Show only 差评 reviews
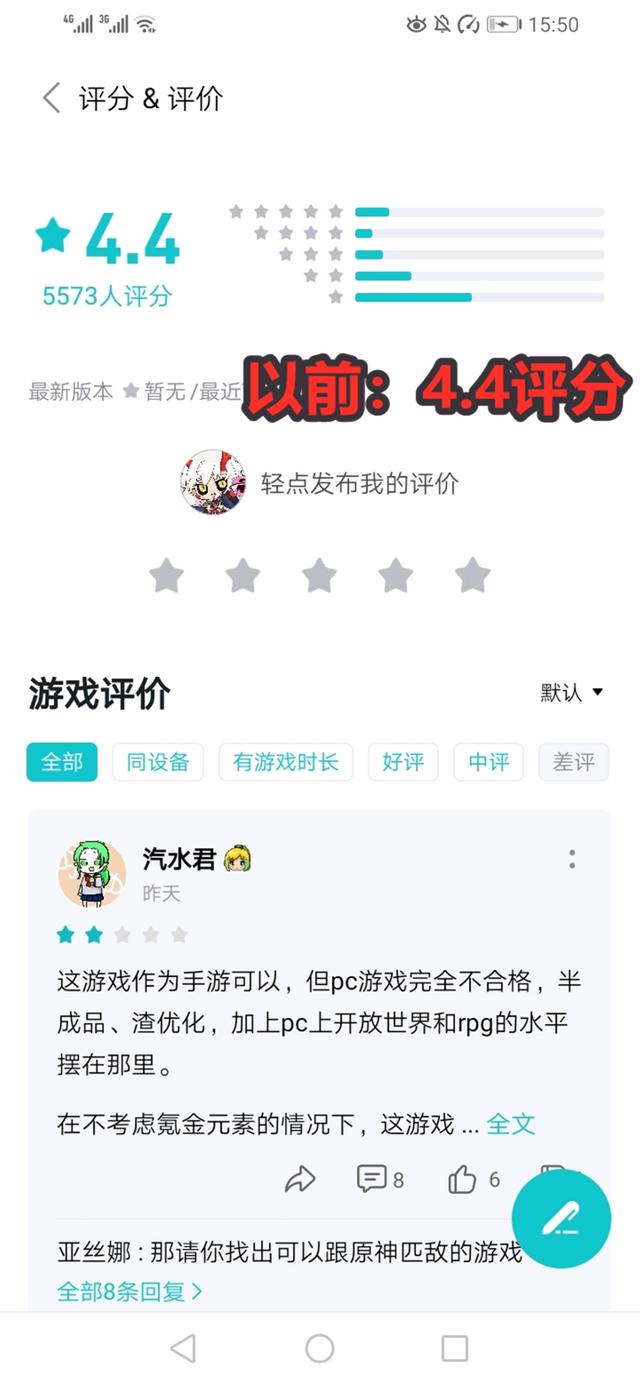Image resolution: width=640 pixels, height=1386 pixels. (x=573, y=762)
